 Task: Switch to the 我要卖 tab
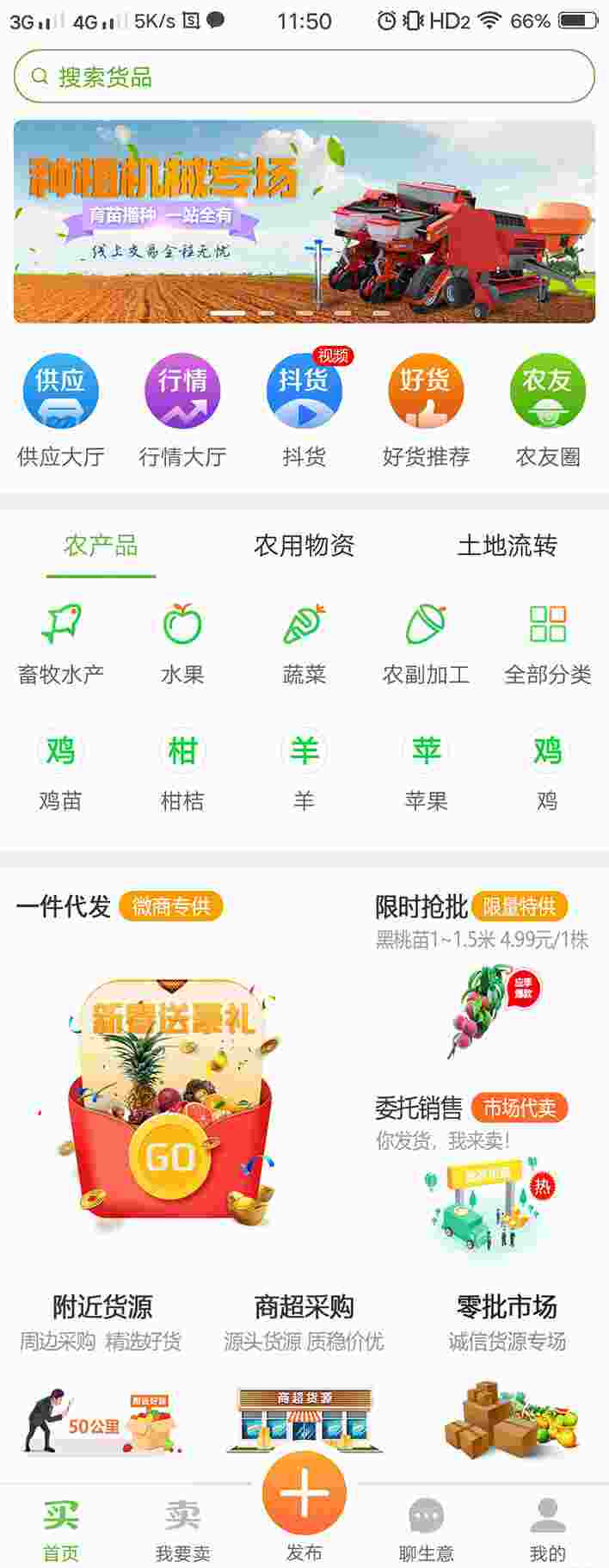[182, 1528]
